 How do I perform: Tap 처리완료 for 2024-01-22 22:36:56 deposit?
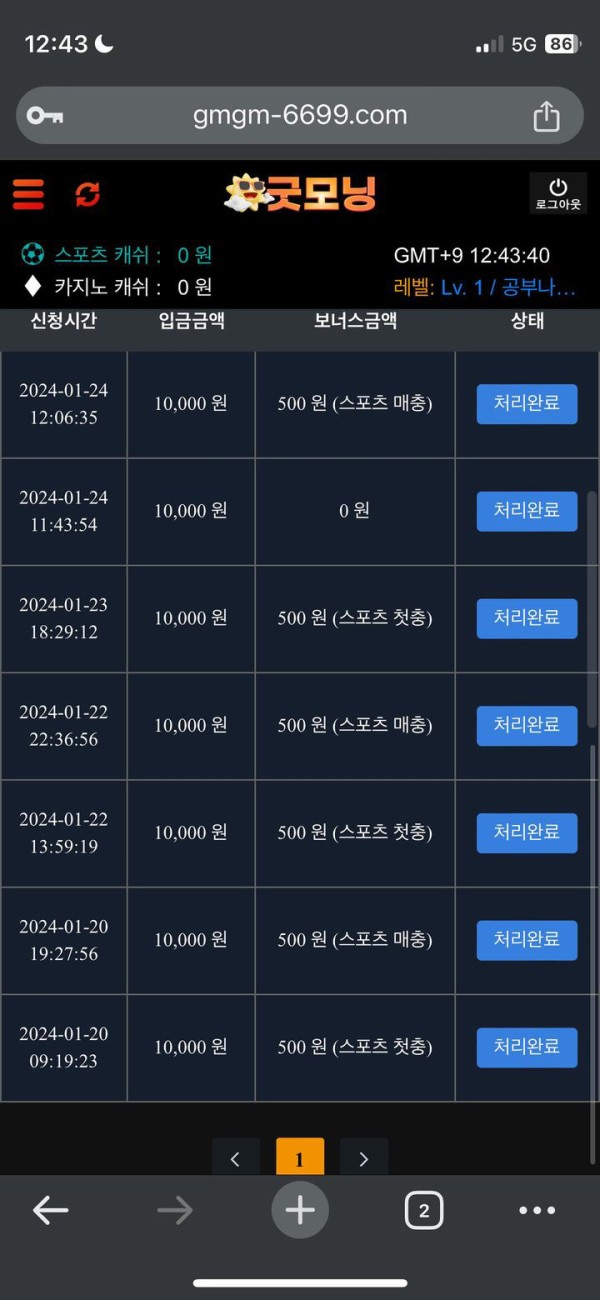527,725
